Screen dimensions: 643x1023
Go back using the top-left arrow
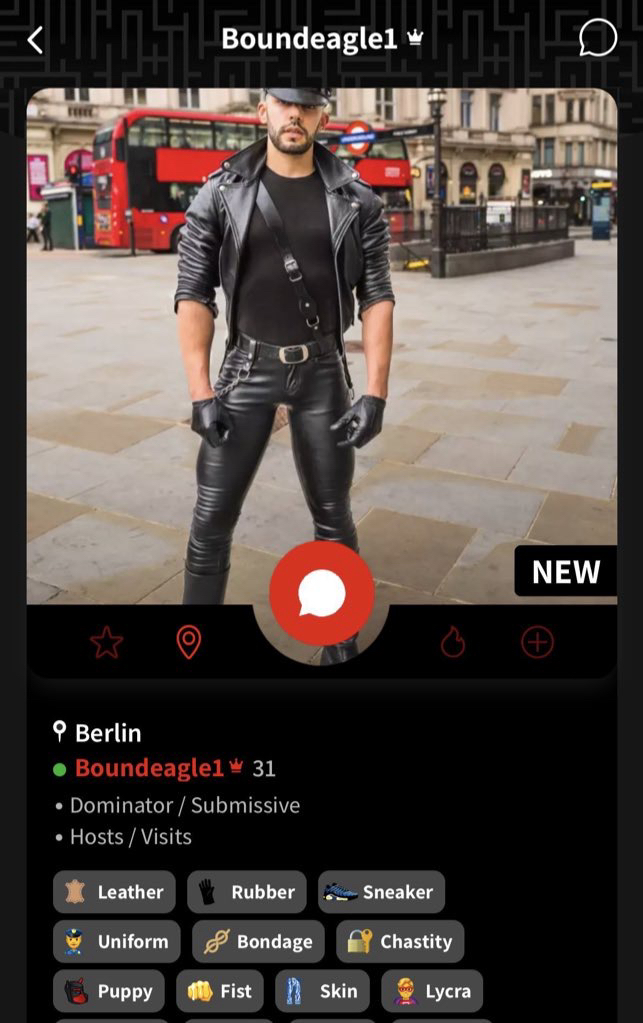pos(35,40)
